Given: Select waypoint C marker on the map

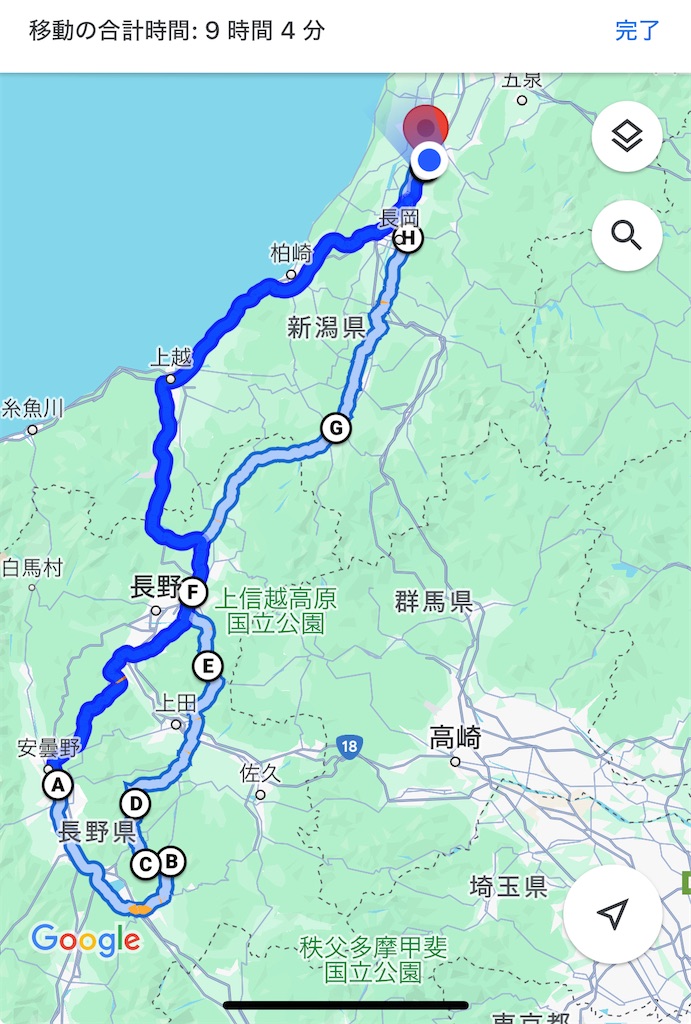Looking at the screenshot, I should coord(146,863).
